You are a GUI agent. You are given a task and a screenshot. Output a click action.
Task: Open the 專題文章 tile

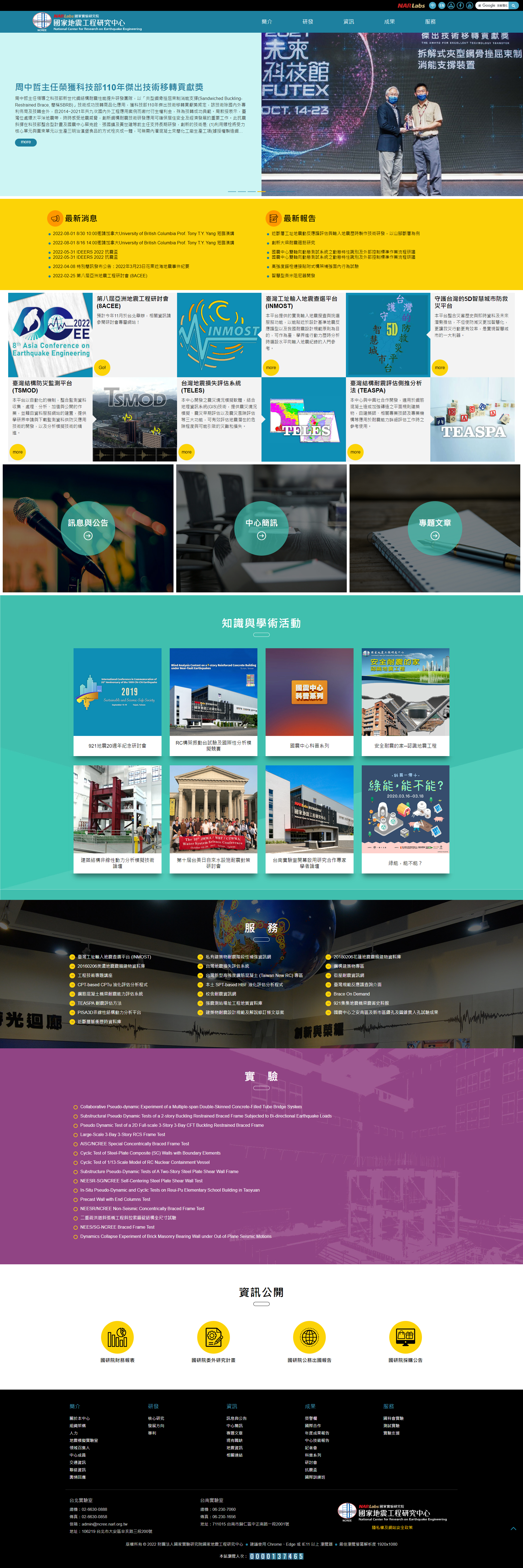[435, 528]
